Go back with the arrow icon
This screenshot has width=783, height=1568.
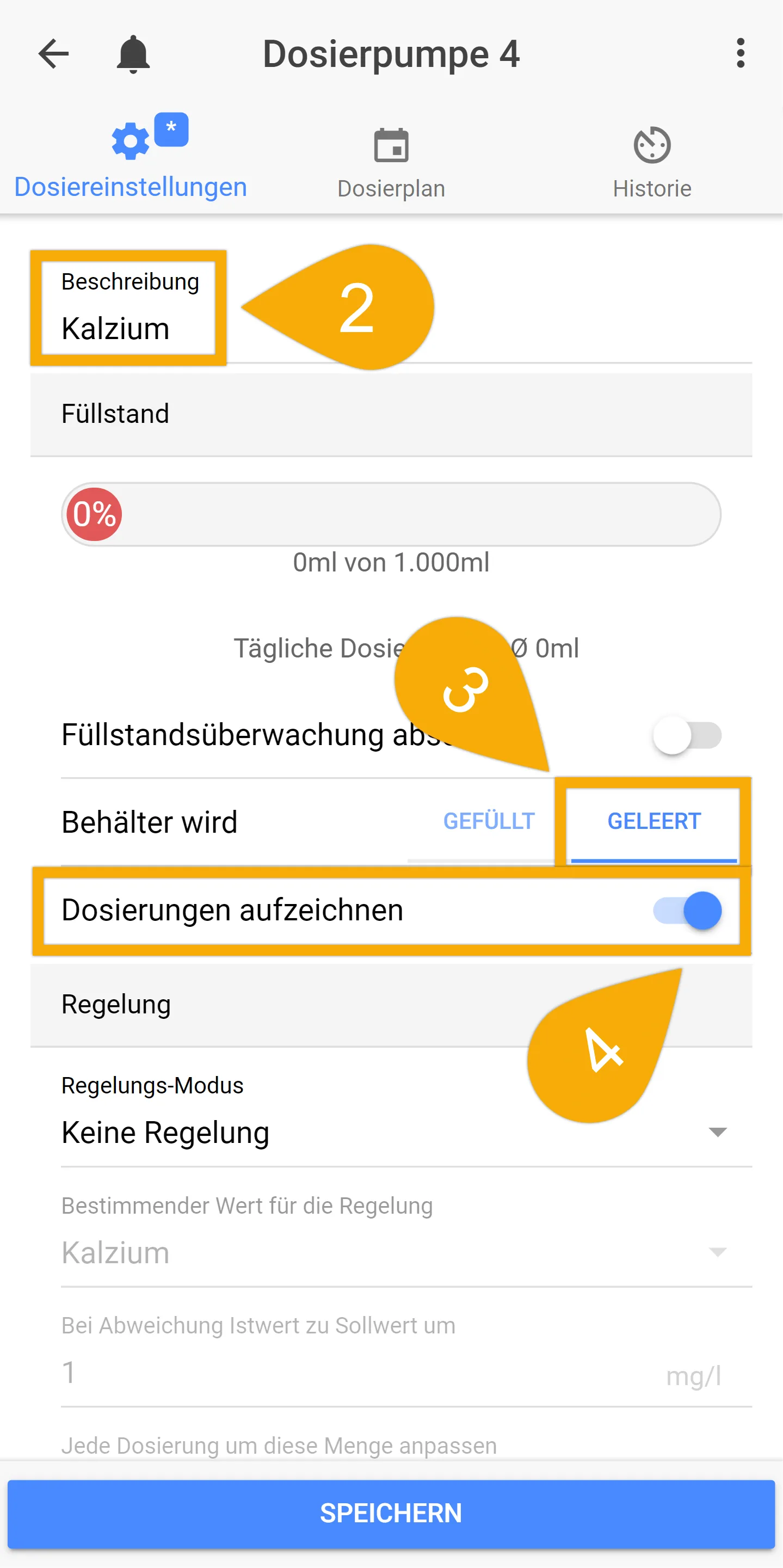click(x=53, y=53)
